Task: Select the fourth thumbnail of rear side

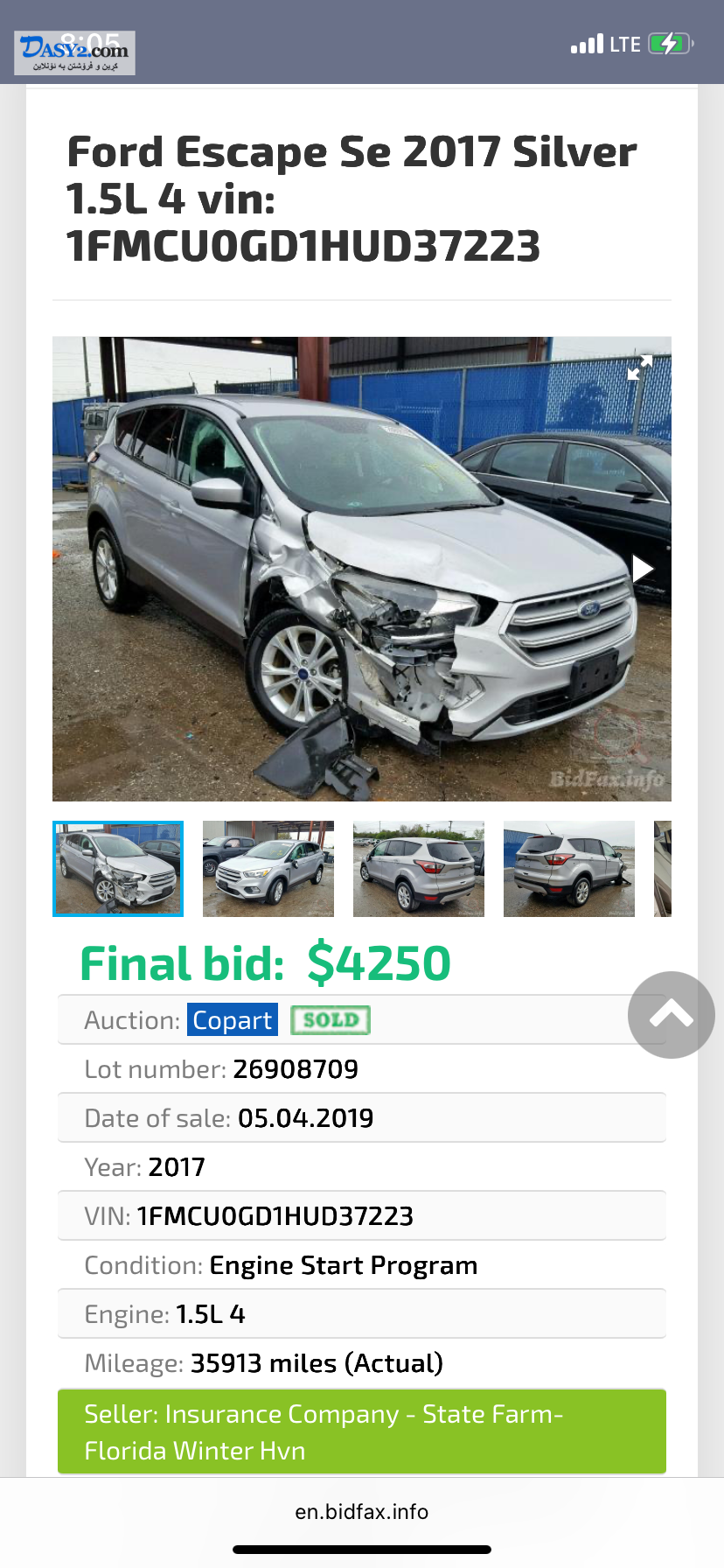Action: click(569, 869)
